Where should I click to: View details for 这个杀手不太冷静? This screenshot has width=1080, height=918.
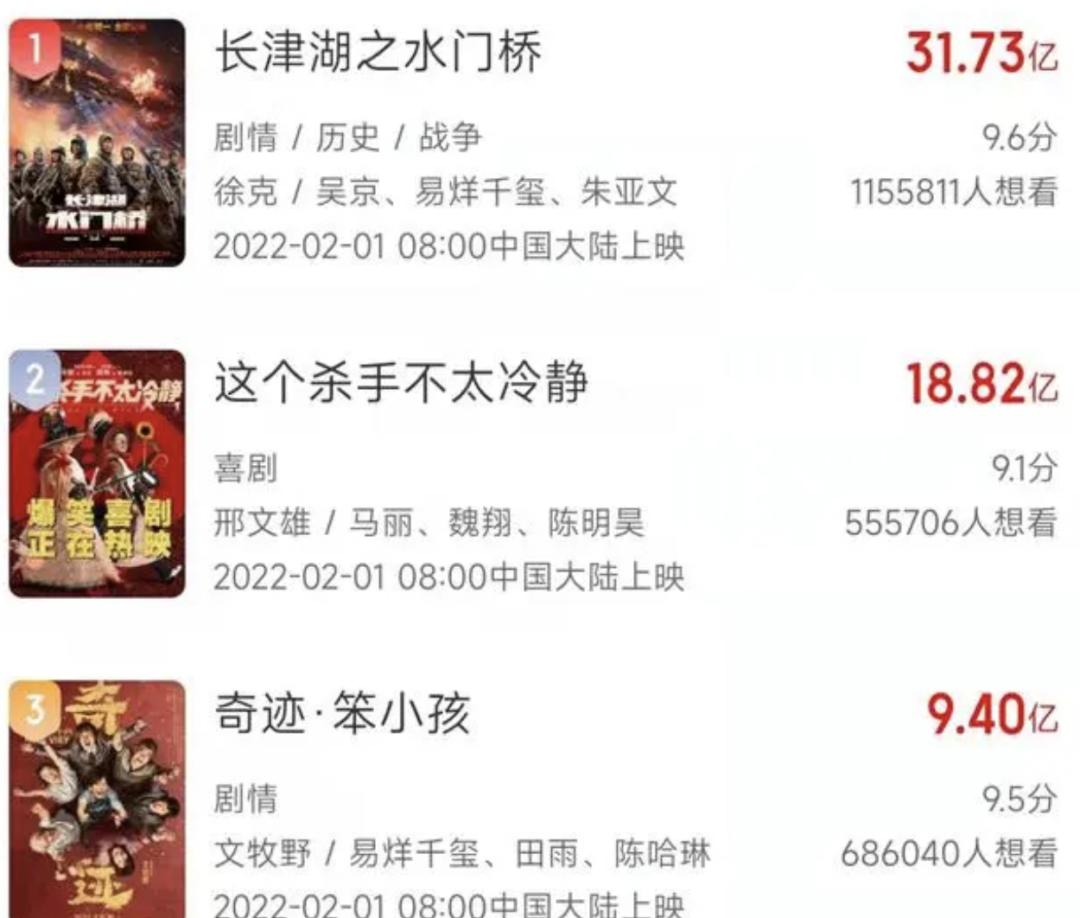(400, 383)
